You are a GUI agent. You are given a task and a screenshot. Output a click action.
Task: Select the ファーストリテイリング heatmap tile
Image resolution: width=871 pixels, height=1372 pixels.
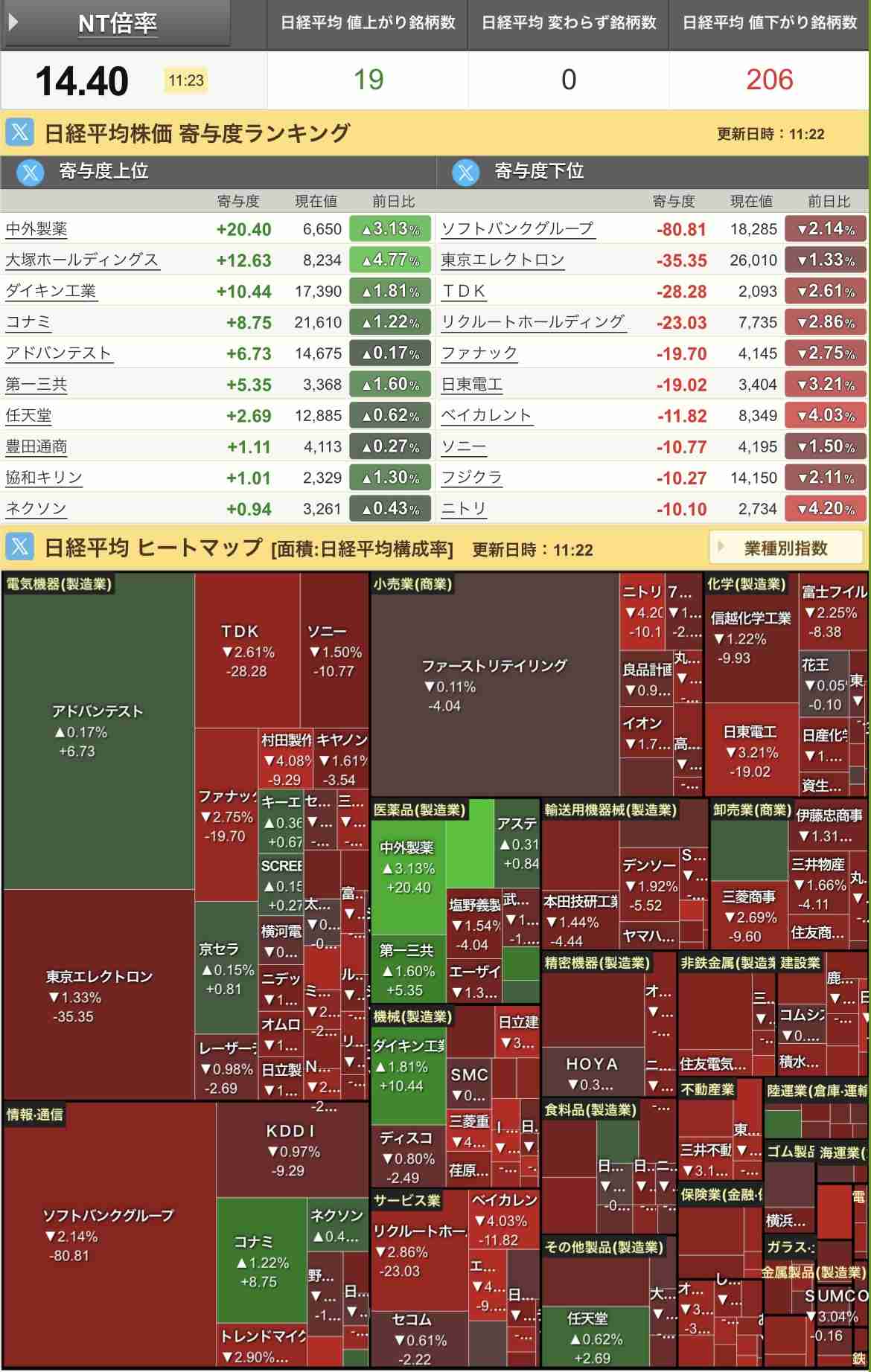pyautogui.click(x=494, y=685)
